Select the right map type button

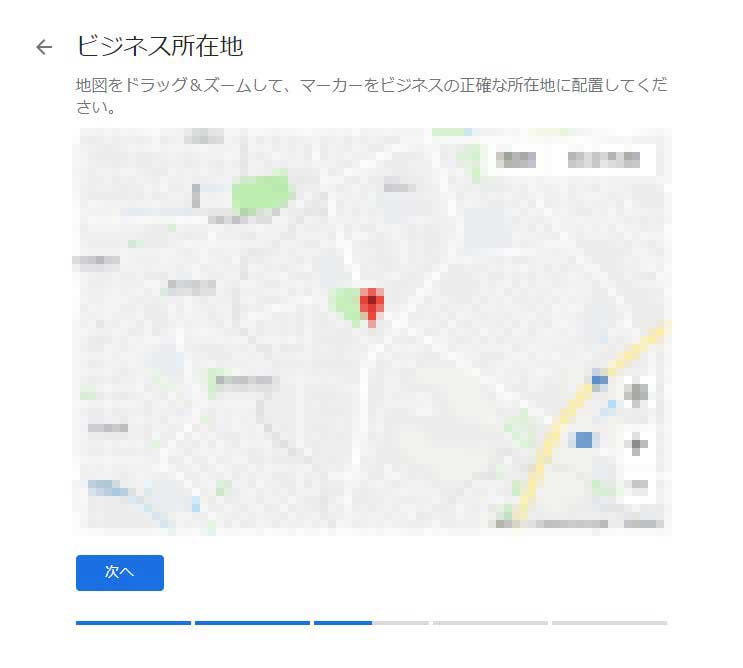pyautogui.click(x=603, y=159)
